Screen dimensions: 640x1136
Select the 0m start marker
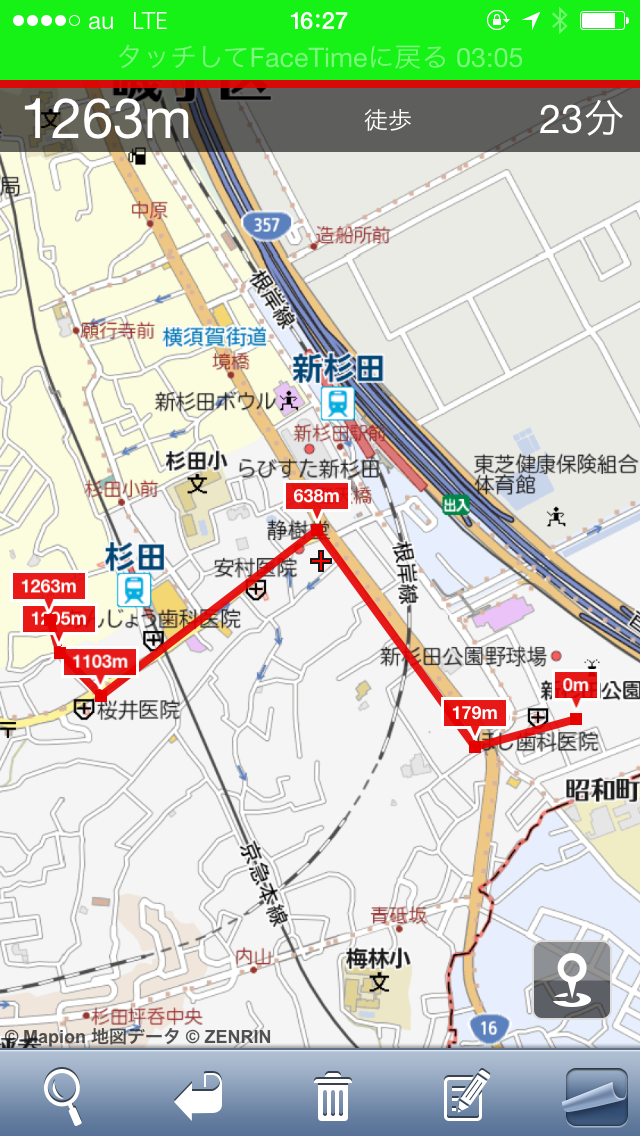[576, 685]
